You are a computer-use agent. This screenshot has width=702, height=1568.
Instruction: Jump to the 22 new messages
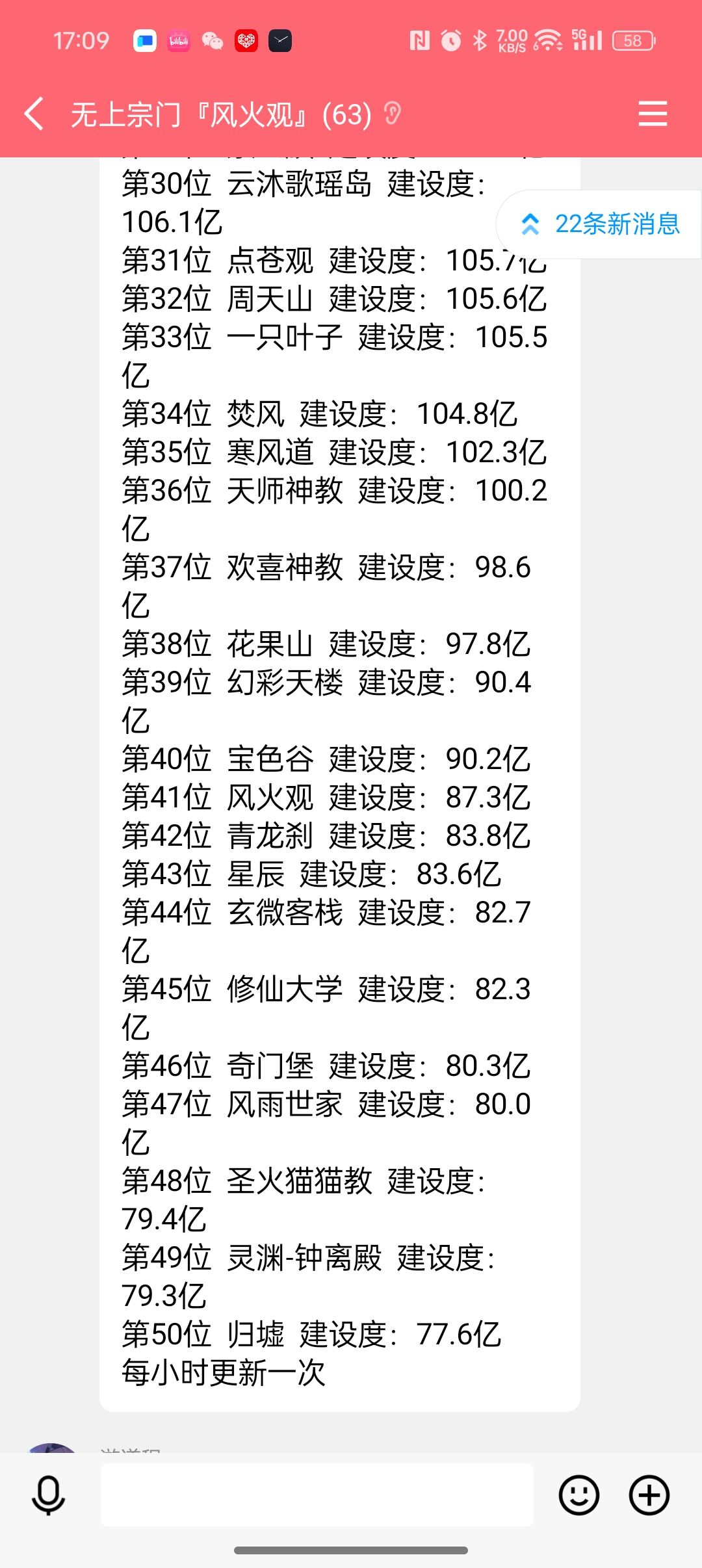point(601,224)
